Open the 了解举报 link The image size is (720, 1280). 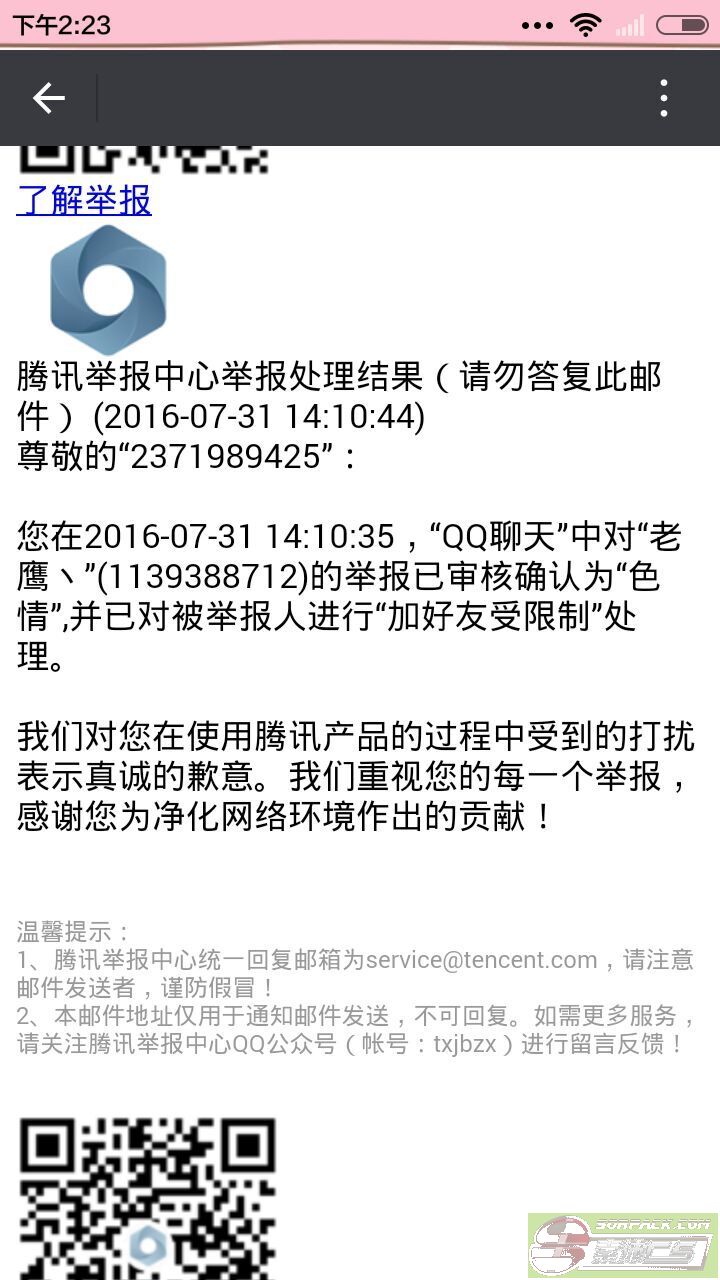click(x=84, y=200)
